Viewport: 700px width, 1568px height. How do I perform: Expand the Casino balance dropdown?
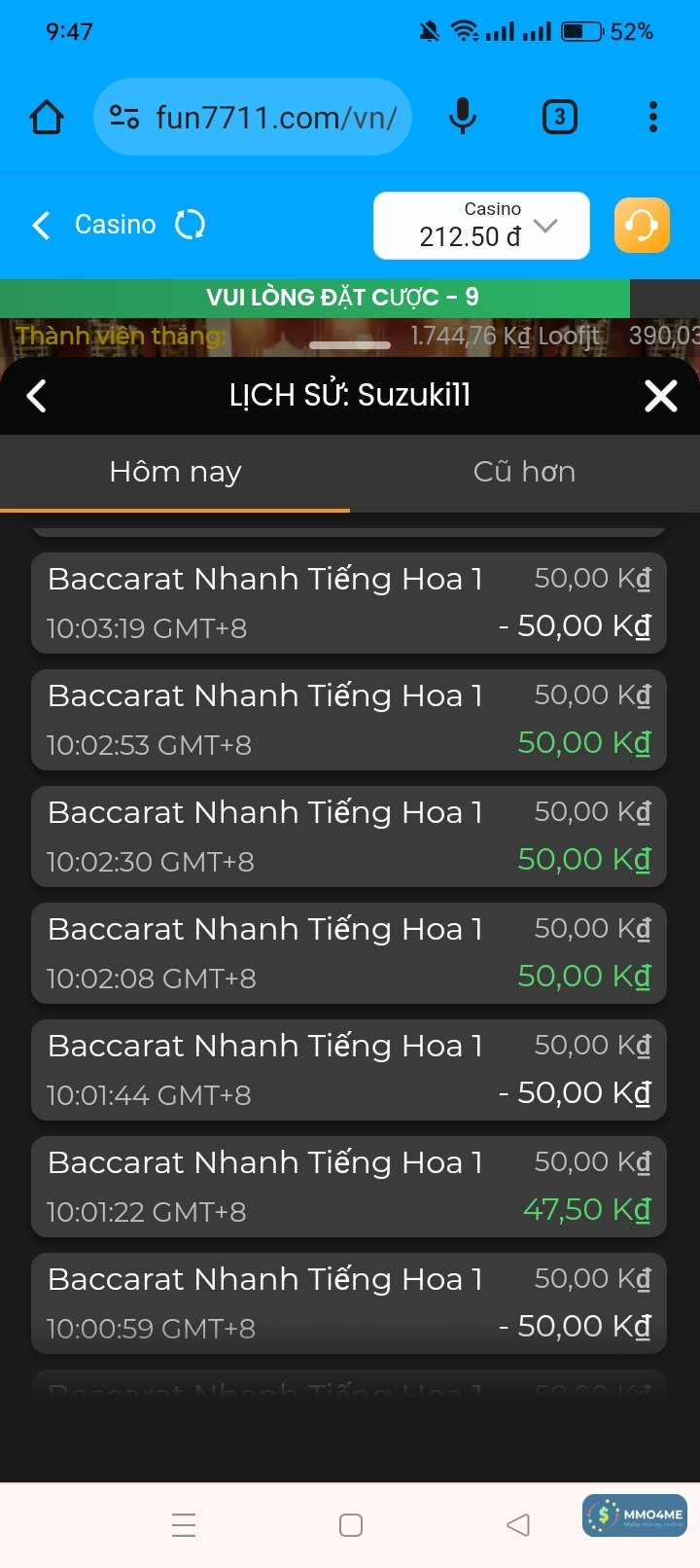pyautogui.click(x=545, y=226)
